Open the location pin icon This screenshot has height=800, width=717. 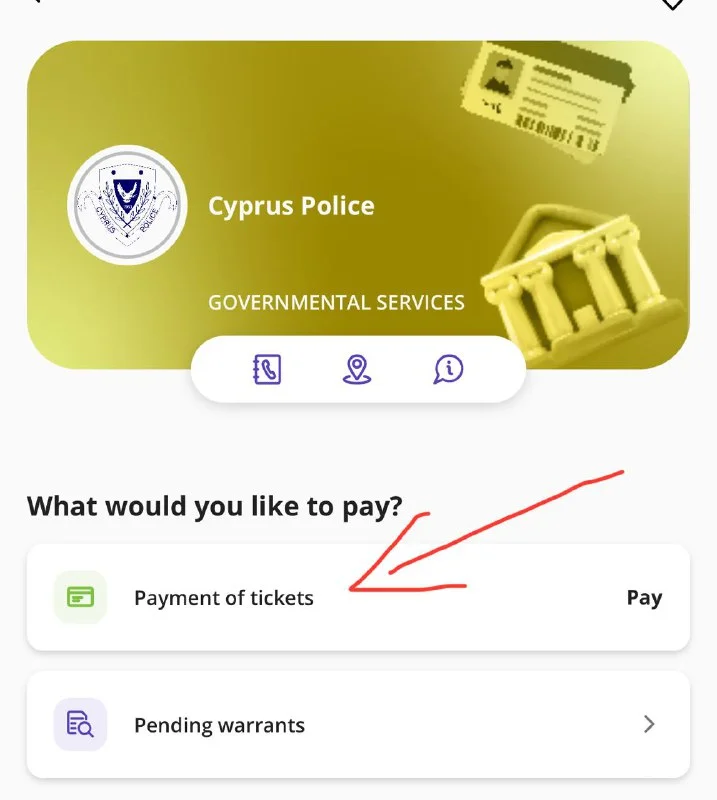pos(356,369)
